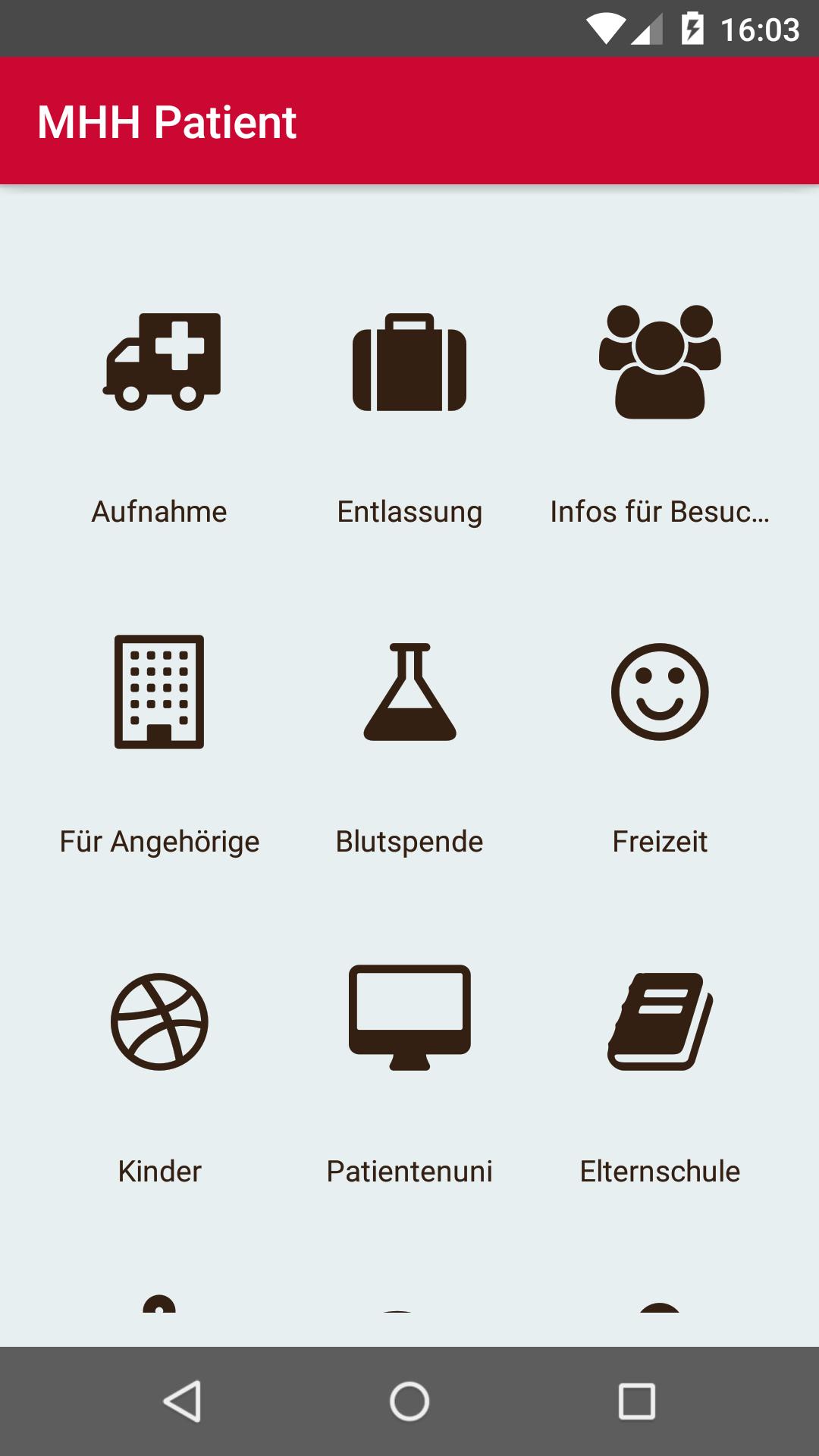Screen dimensions: 819x1456
Task: Select the Entlassung suitcase tile
Action: (x=409, y=362)
